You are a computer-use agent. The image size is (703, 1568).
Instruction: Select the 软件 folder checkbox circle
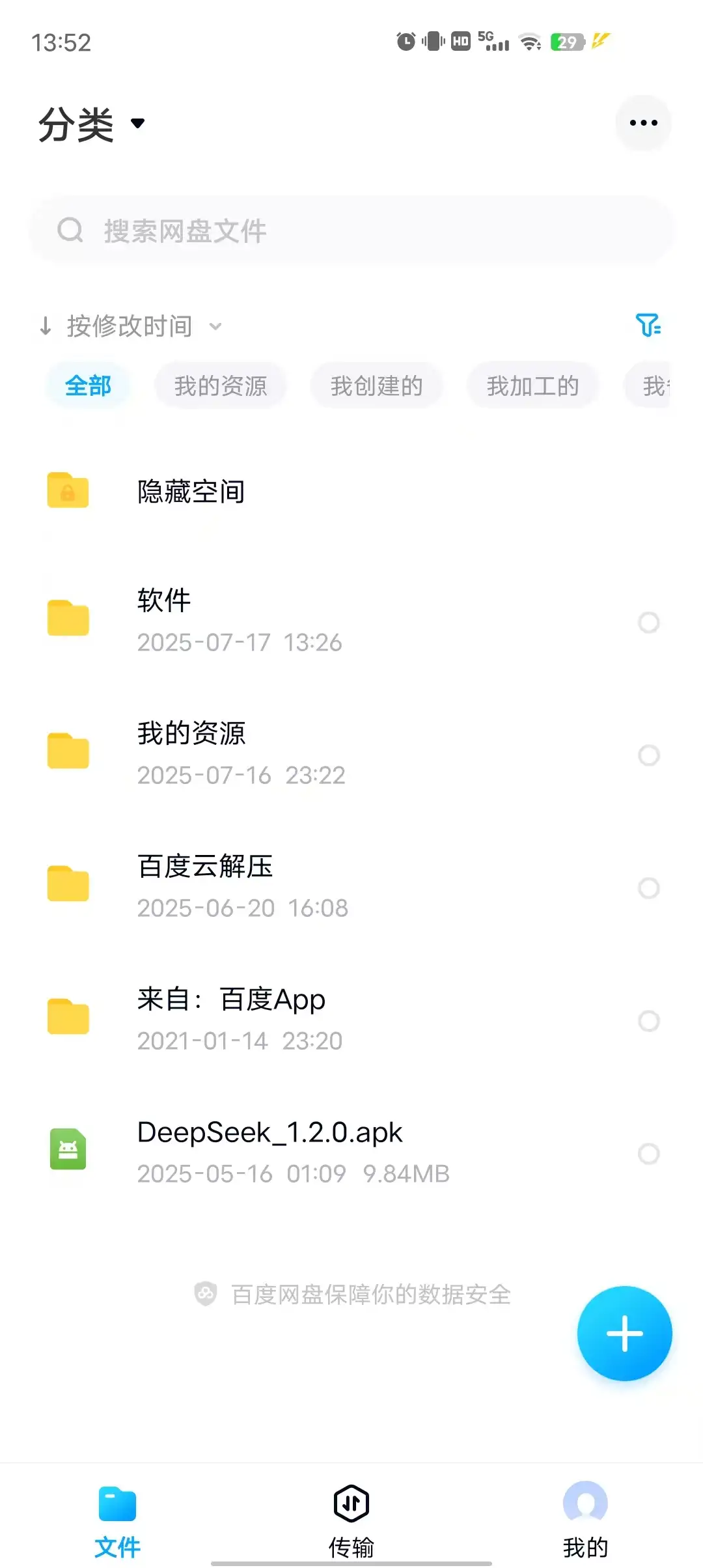click(648, 623)
